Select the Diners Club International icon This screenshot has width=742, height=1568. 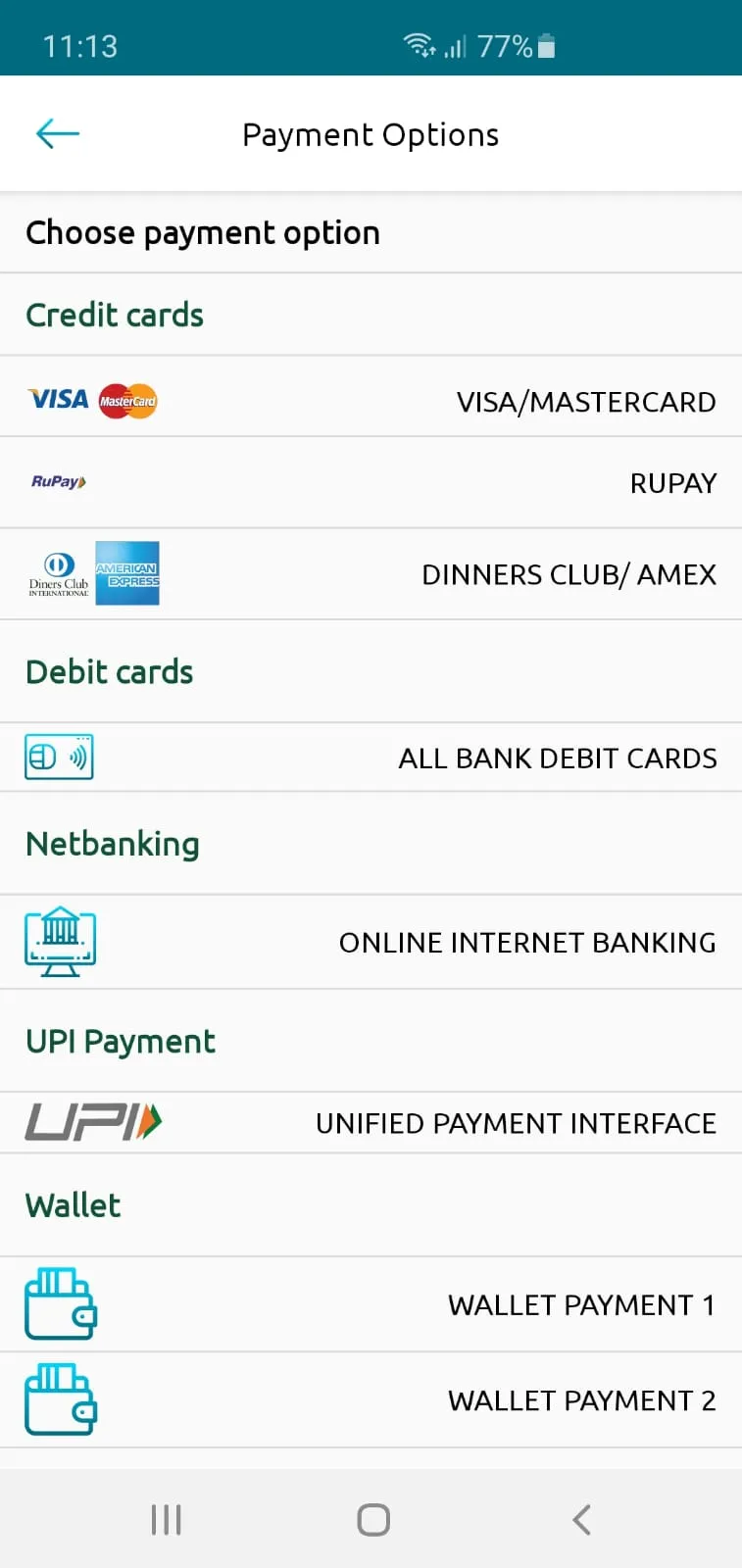tap(58, 573)
